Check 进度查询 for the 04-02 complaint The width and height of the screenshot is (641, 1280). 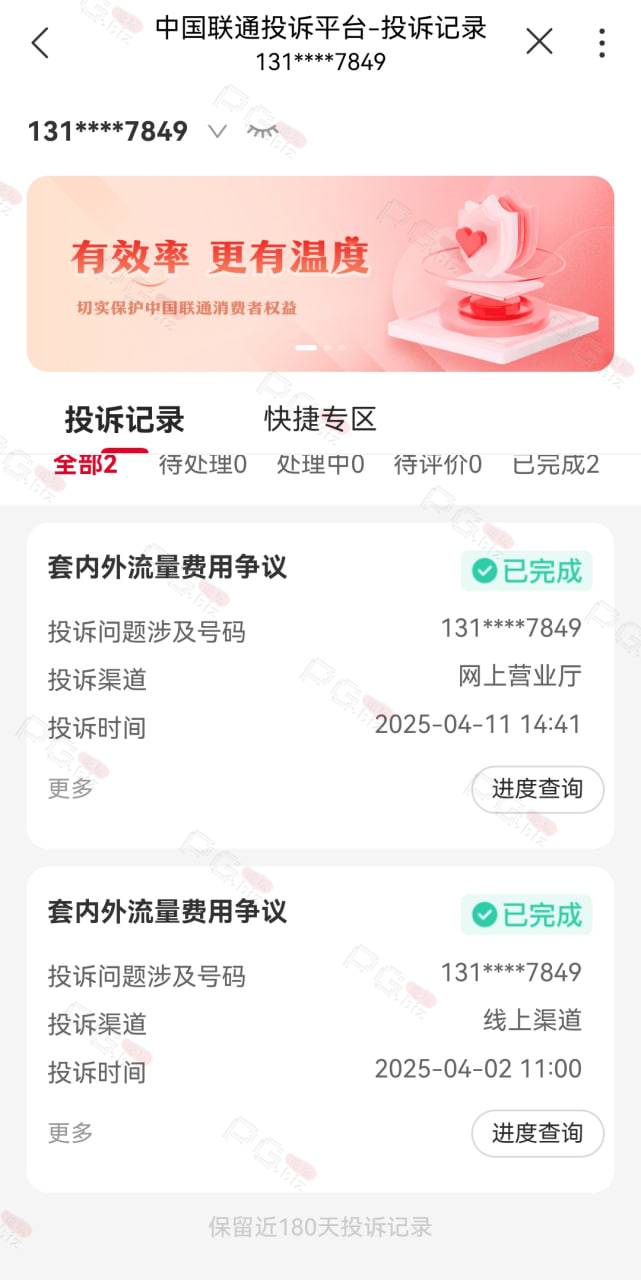tap(538, 1133)
